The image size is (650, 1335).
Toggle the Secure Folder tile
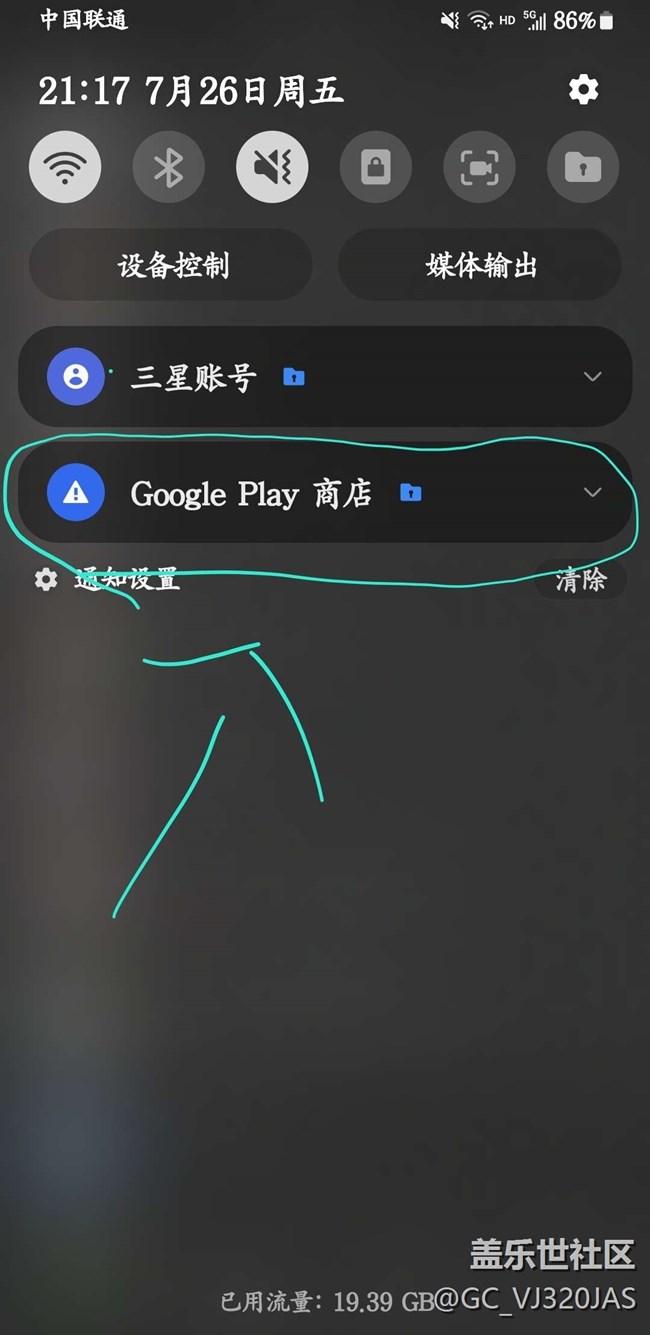click(582, 167)
